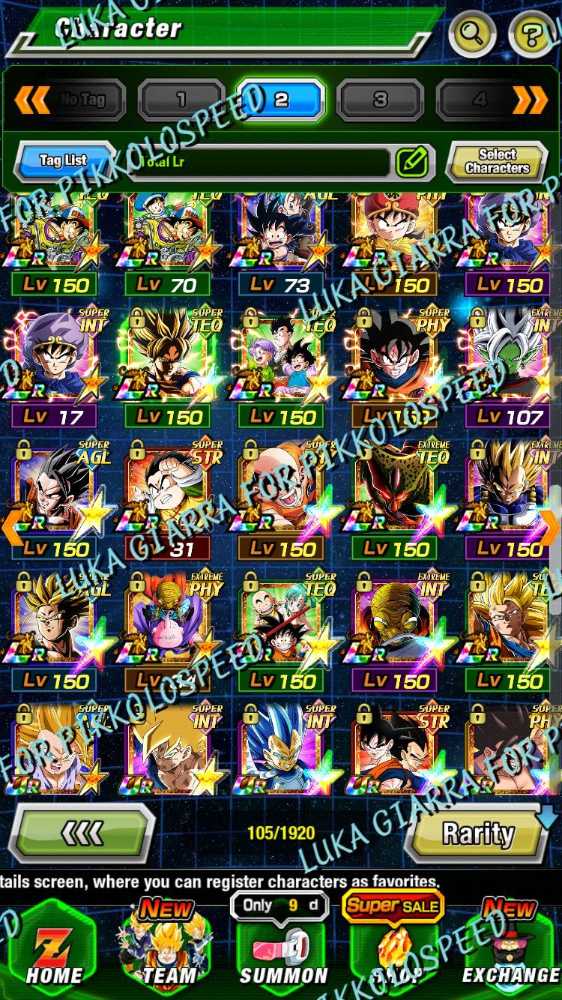Go to the Home menu
Screen dimensions: 562x1000
52,948
